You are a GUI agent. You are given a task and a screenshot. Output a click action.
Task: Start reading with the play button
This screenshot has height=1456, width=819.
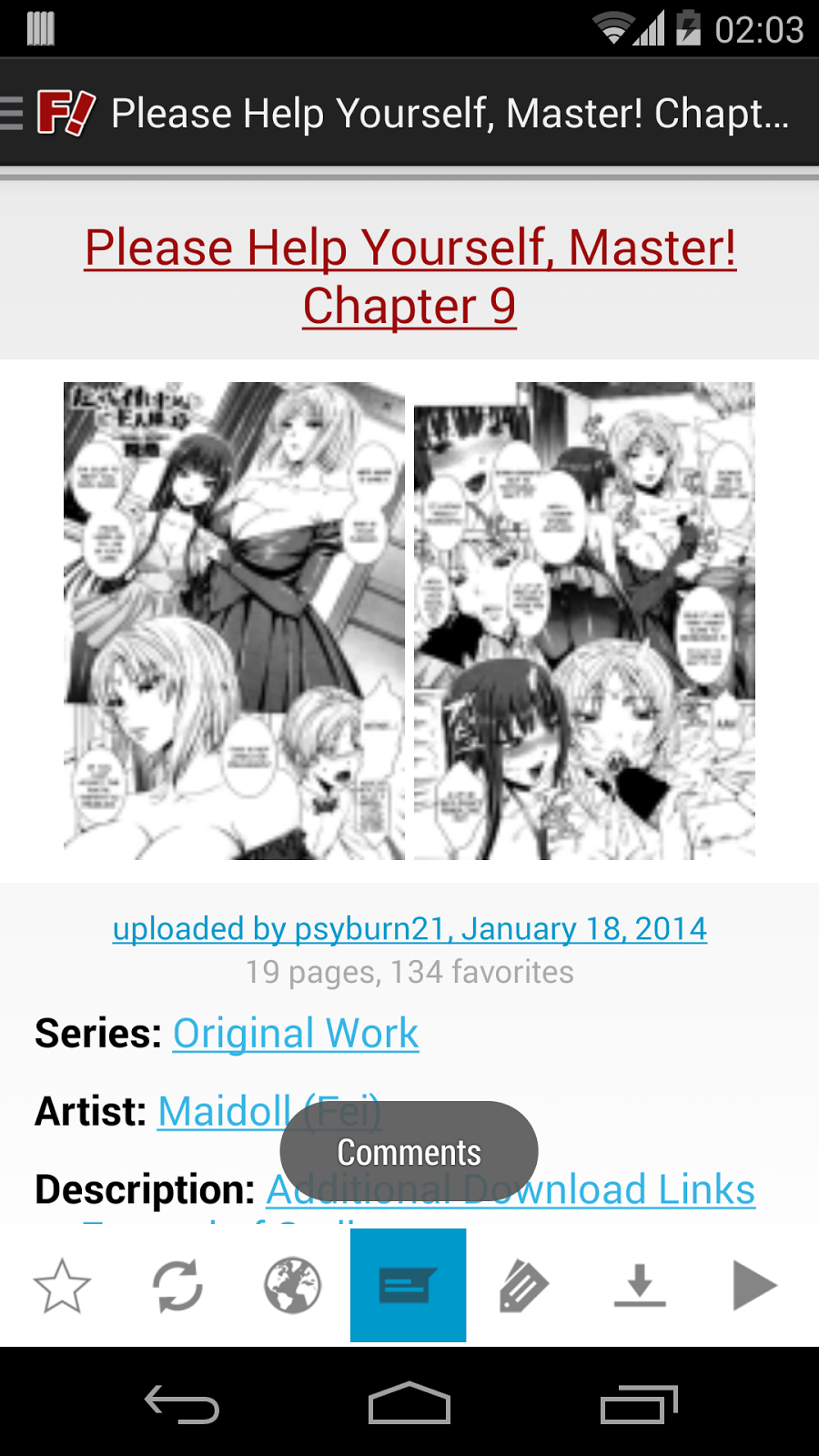coord(754,1286)
